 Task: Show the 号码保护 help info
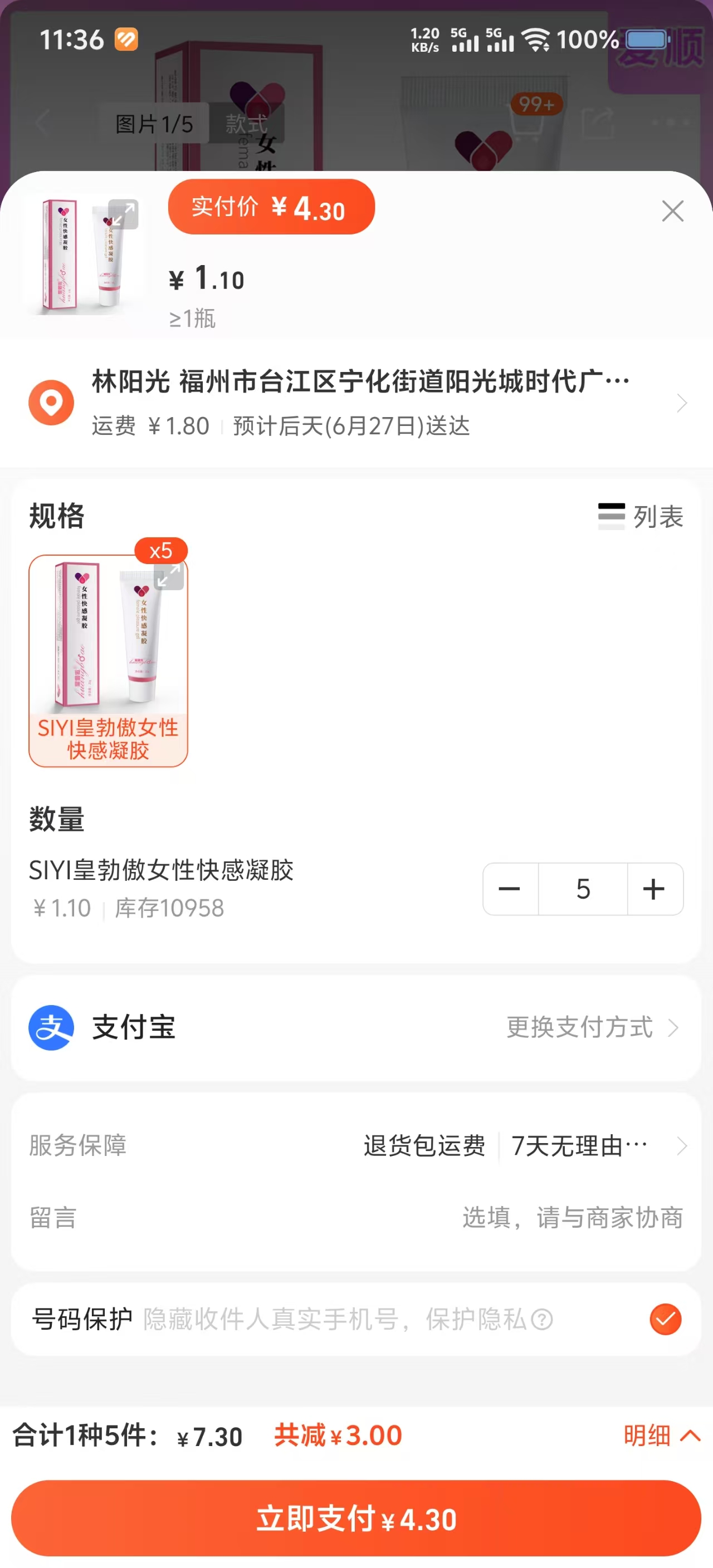(x=541, y=1320)
